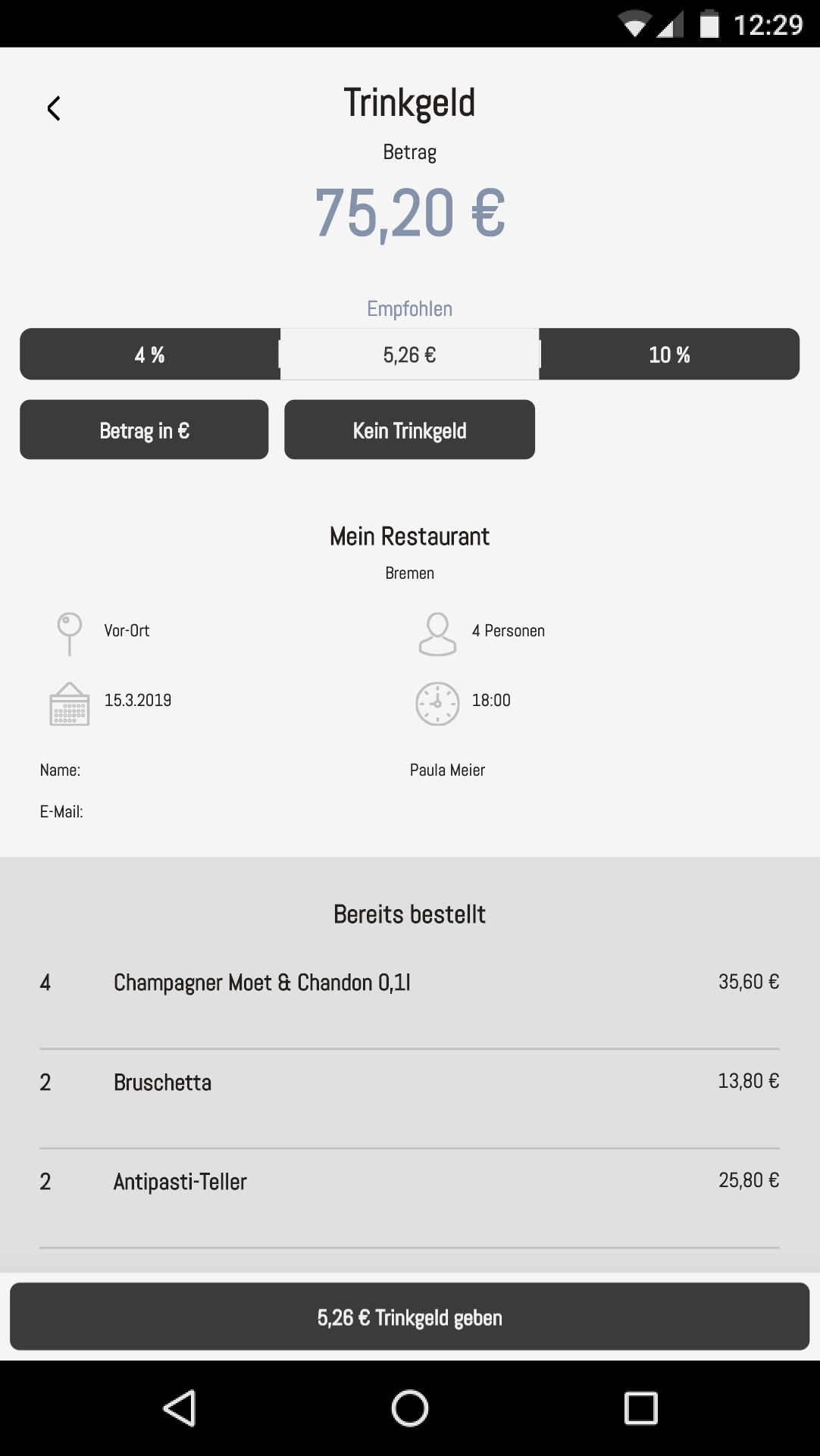Select the 4 % tip option
Screen dimensions: 820x1456
coord(150,354)
